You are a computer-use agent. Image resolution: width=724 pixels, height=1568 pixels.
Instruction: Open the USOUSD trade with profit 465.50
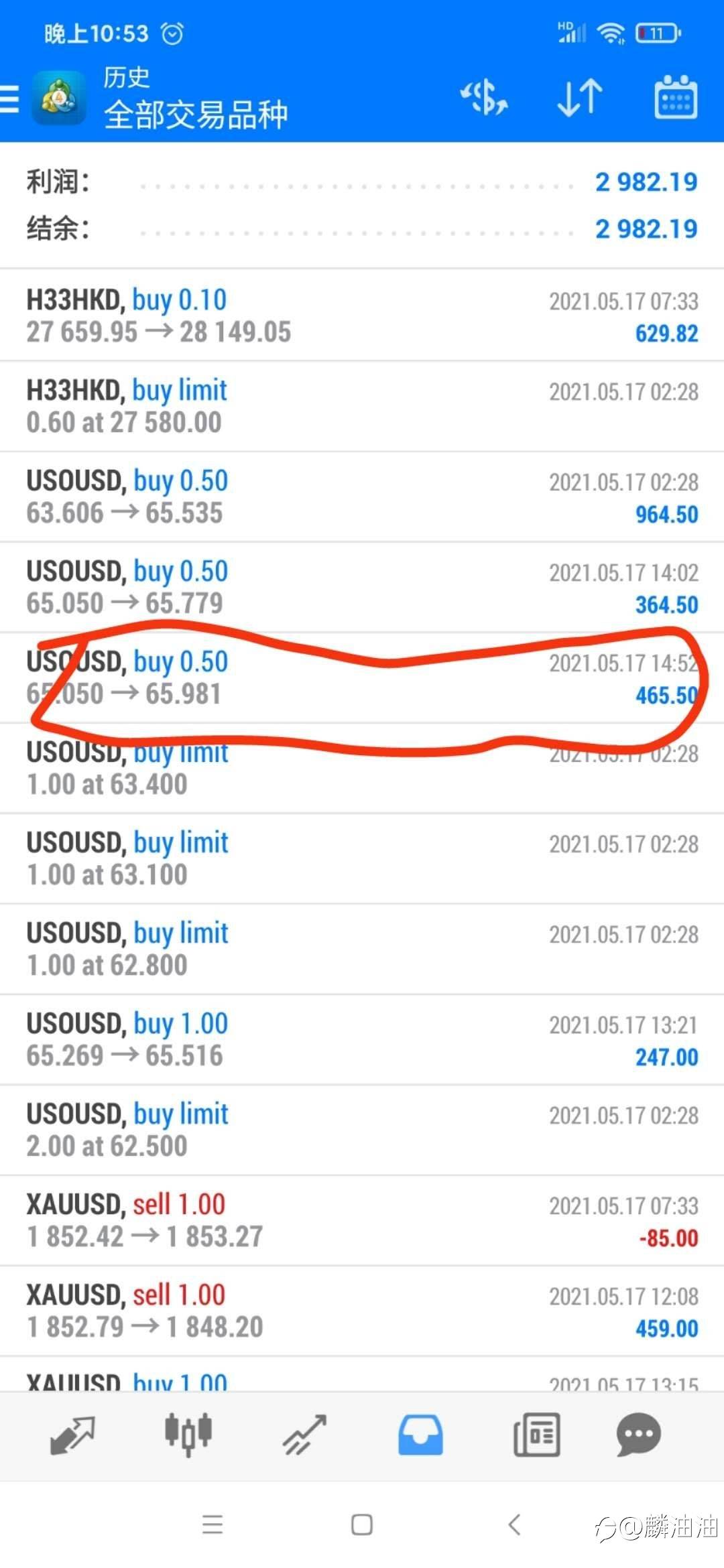pyautogui.click(x=362, y=678)
